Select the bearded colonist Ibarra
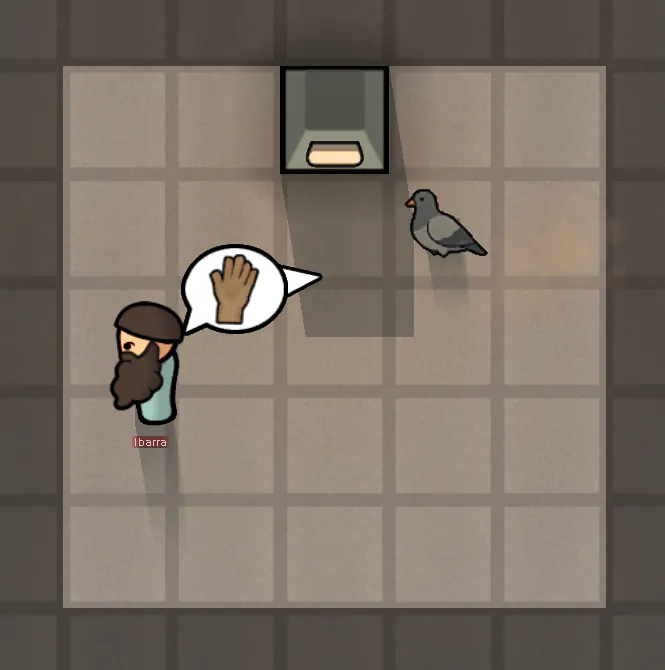 pos(148,365)
